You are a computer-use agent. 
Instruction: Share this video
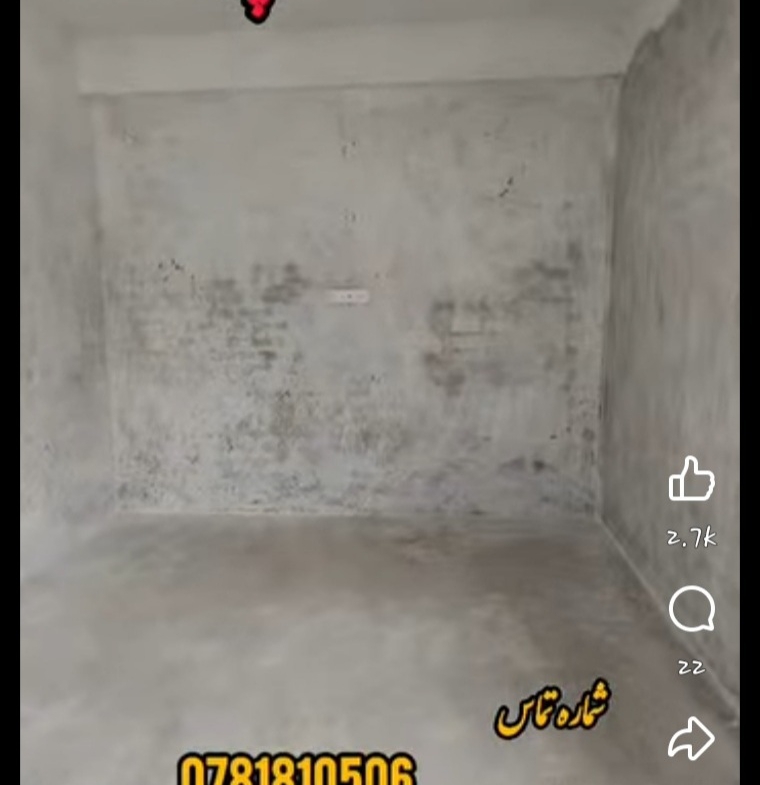coord(691,739)
